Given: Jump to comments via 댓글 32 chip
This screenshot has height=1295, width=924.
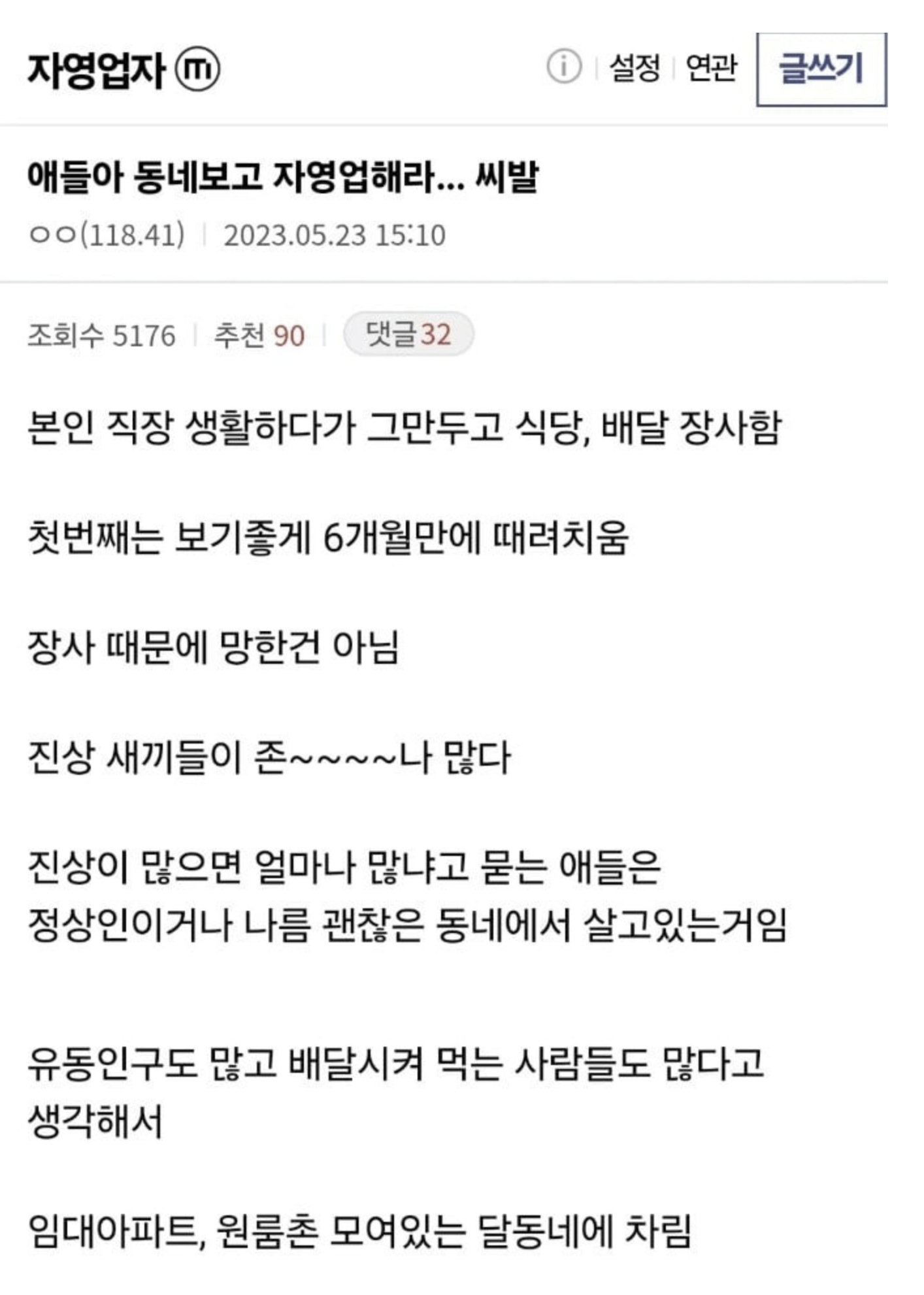Looking at the screenshot, I should pyautogui.click(x=408, y=335).
